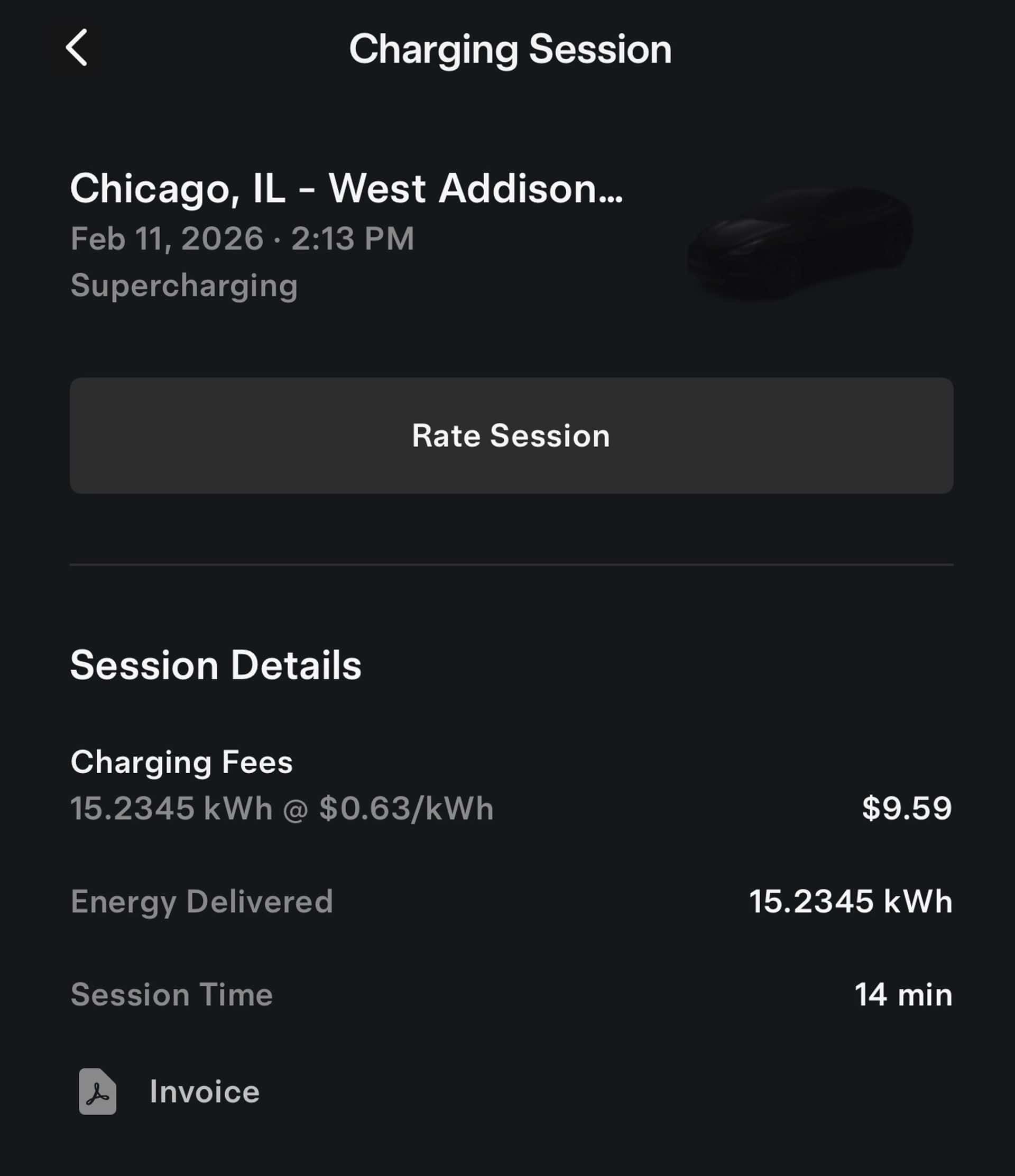Go back from Charging Session
The height and width of the screenshot is (1176, 1015).
[77, 48]
